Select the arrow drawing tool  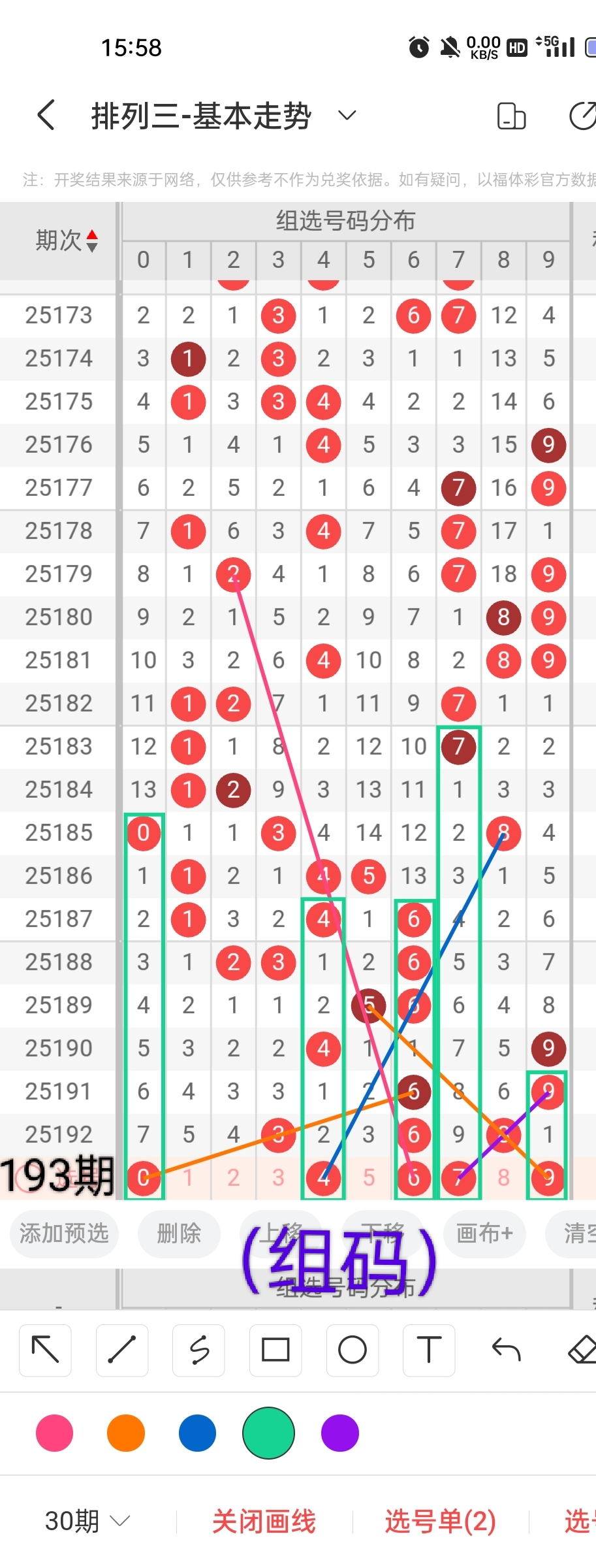point(46,1350)
